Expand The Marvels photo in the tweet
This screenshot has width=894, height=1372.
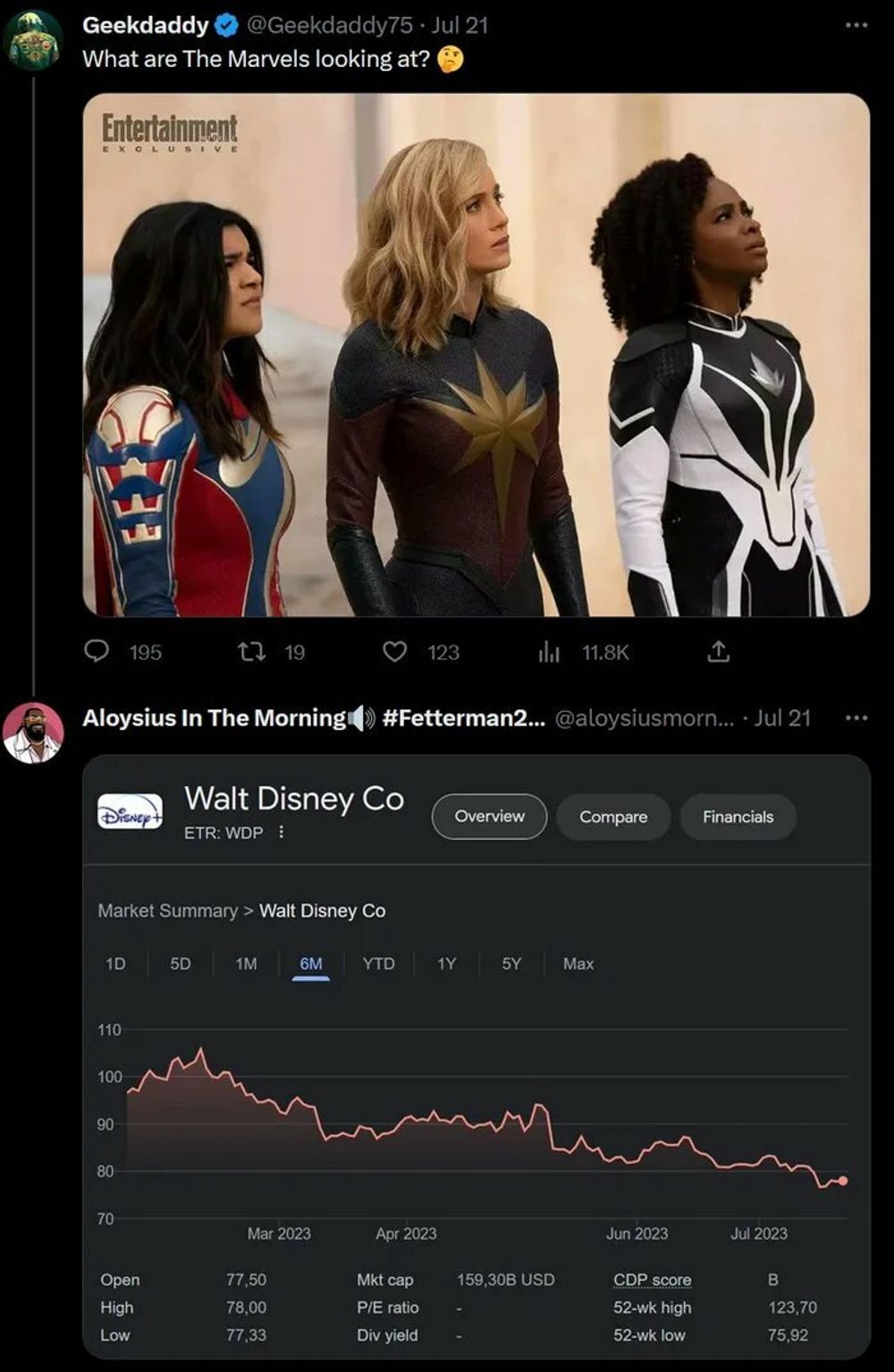click(x=476, y=354)
